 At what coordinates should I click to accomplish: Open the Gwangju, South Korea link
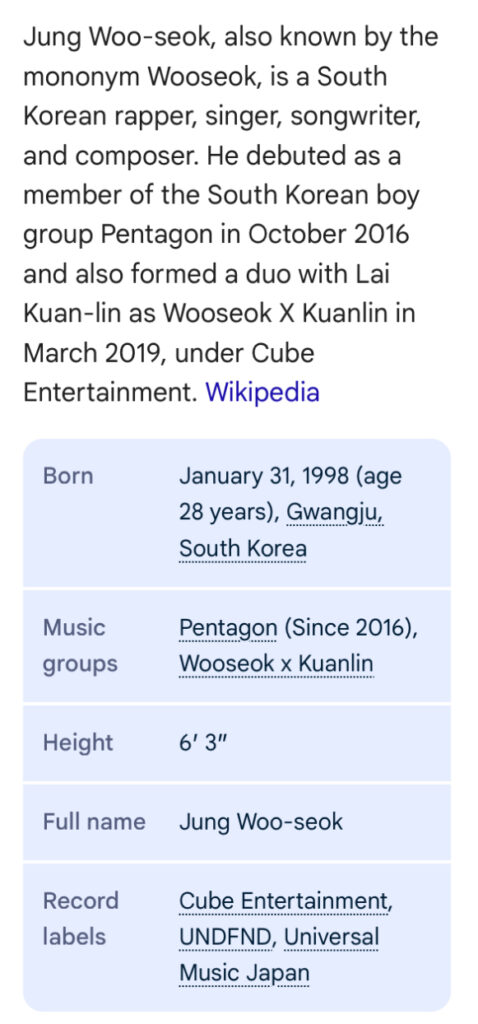(x=281, y=530)
